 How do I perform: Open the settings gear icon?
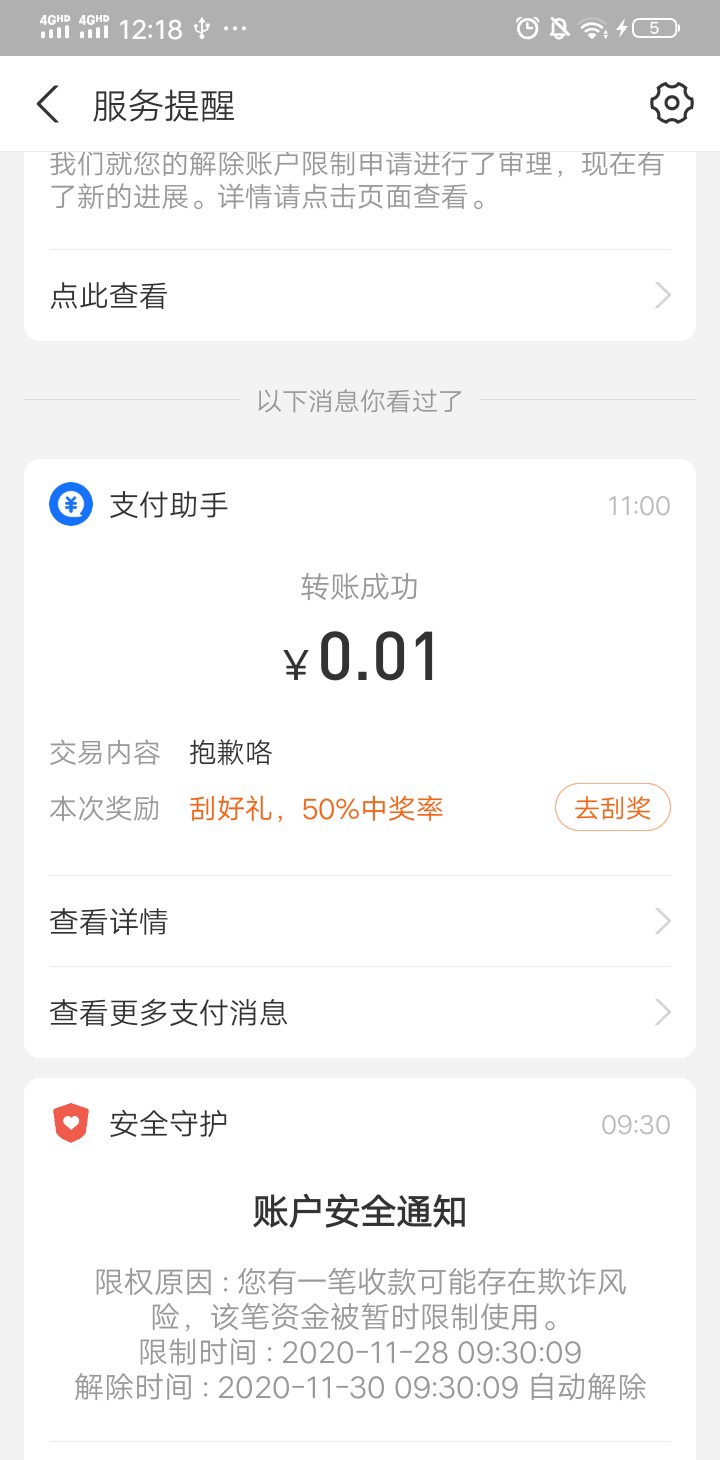click(671, 104)
